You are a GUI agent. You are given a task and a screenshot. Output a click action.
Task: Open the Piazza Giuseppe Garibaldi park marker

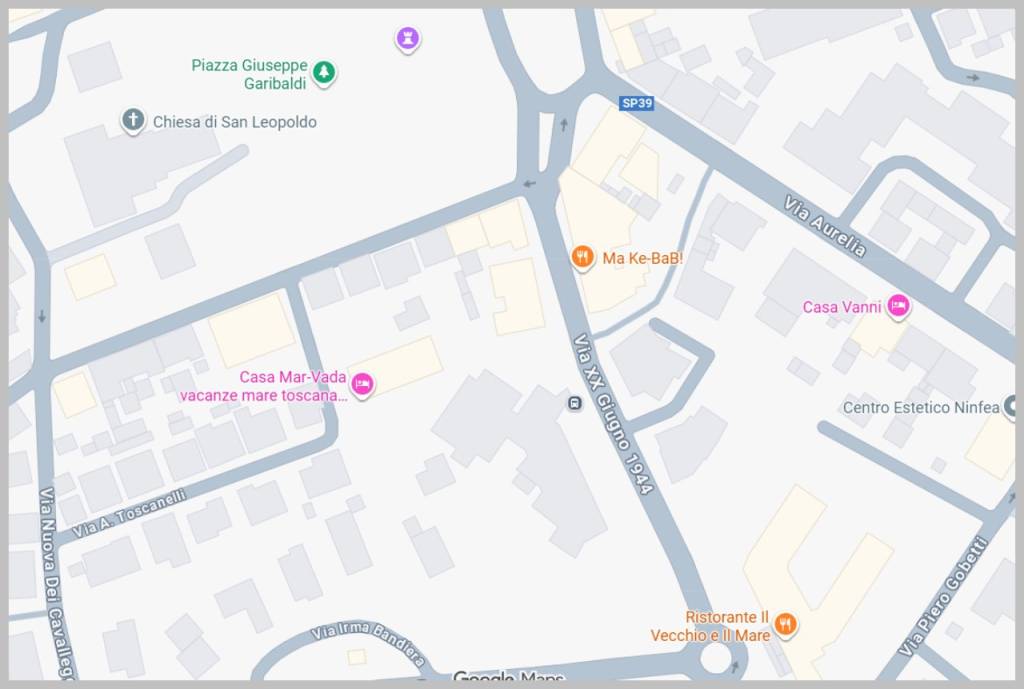323,71
